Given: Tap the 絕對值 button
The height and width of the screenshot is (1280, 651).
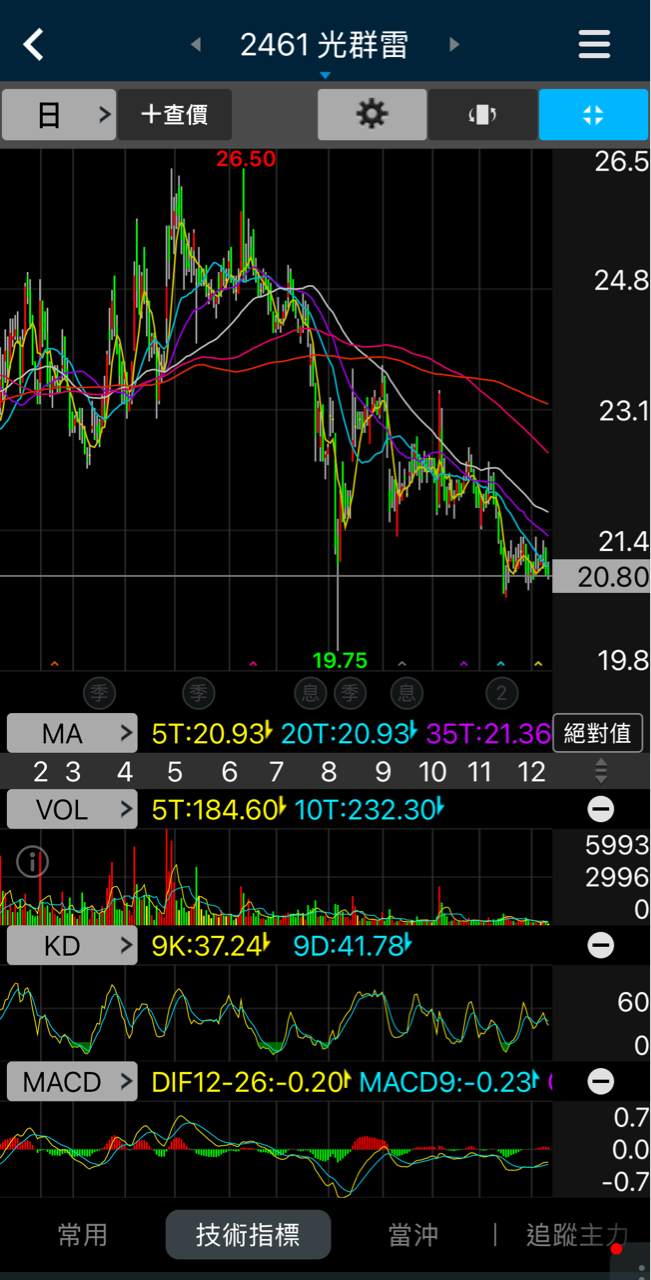Looking at the screenshot, I should click(597, 734).
